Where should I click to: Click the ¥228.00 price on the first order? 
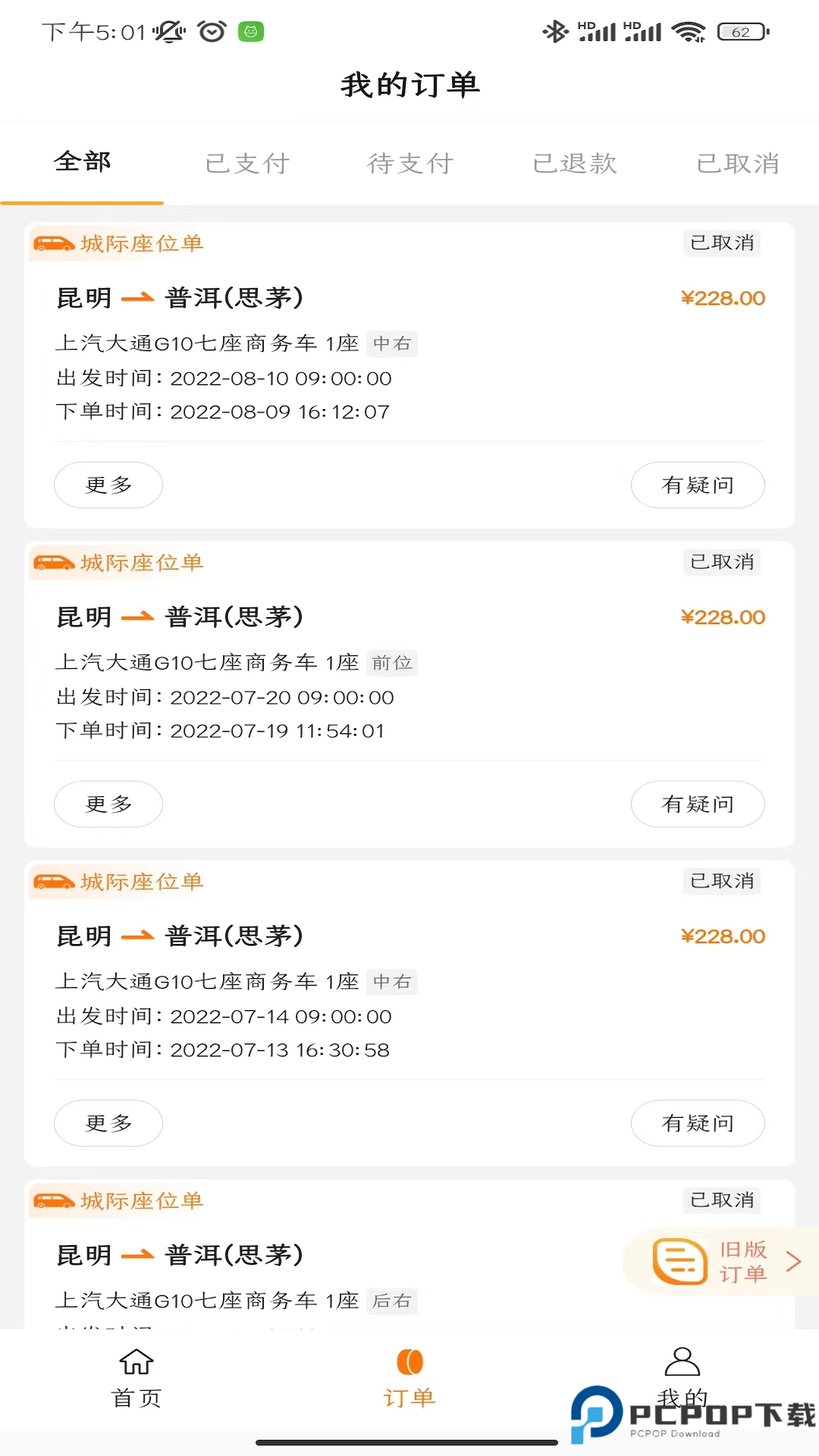pyautogui.click(x=722, y=298)
